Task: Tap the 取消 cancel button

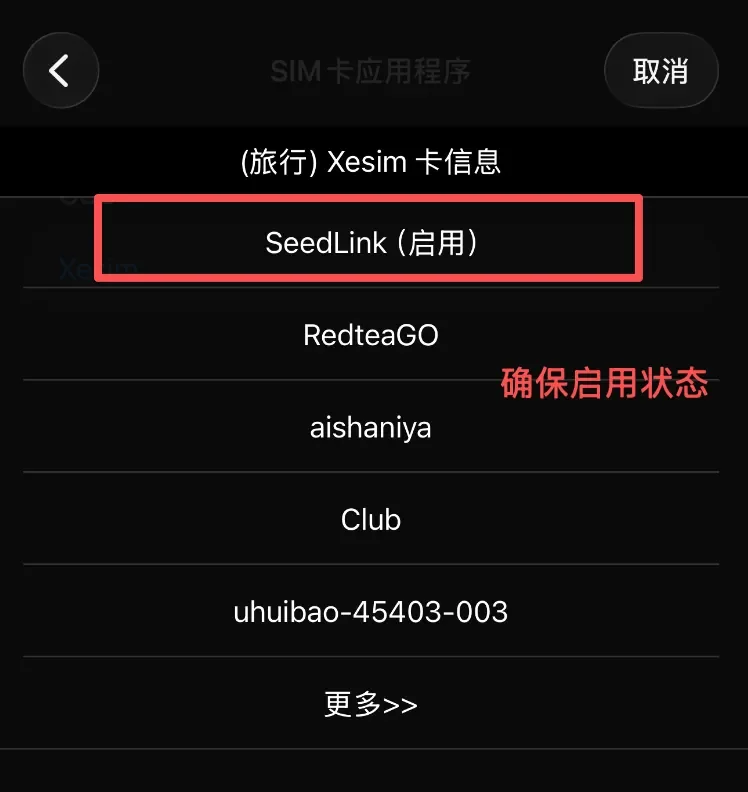Action: [x=661, y=71]
